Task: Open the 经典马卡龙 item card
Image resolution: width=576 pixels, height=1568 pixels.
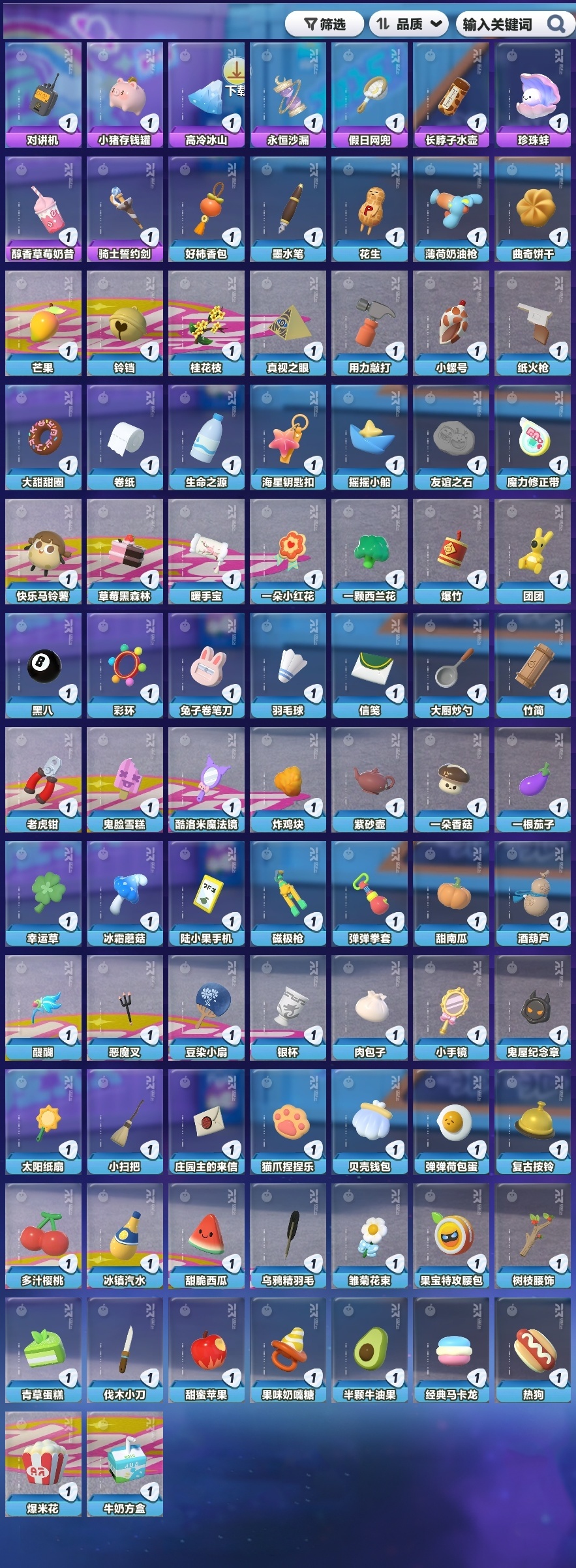Action: [x=451, y=1350]
